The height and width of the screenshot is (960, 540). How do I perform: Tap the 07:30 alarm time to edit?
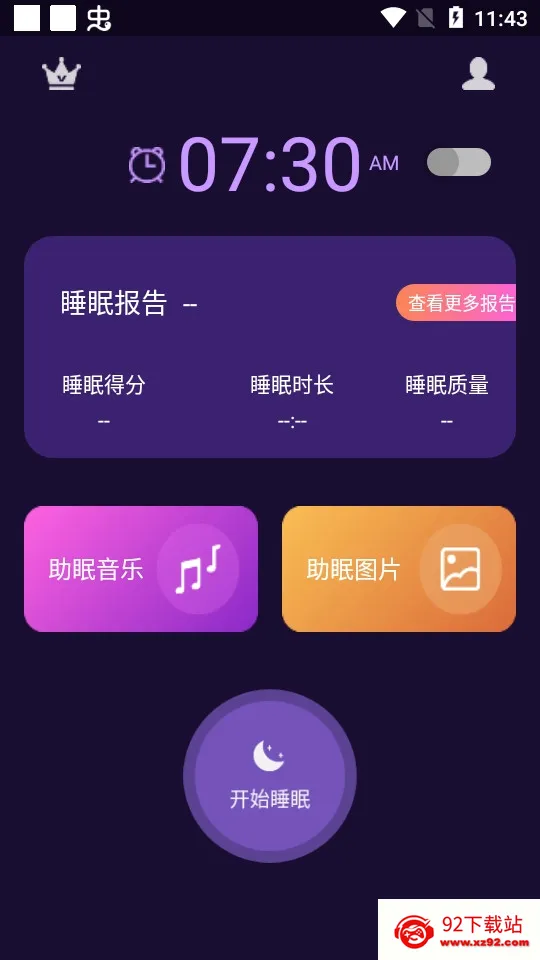coord(269,164)
